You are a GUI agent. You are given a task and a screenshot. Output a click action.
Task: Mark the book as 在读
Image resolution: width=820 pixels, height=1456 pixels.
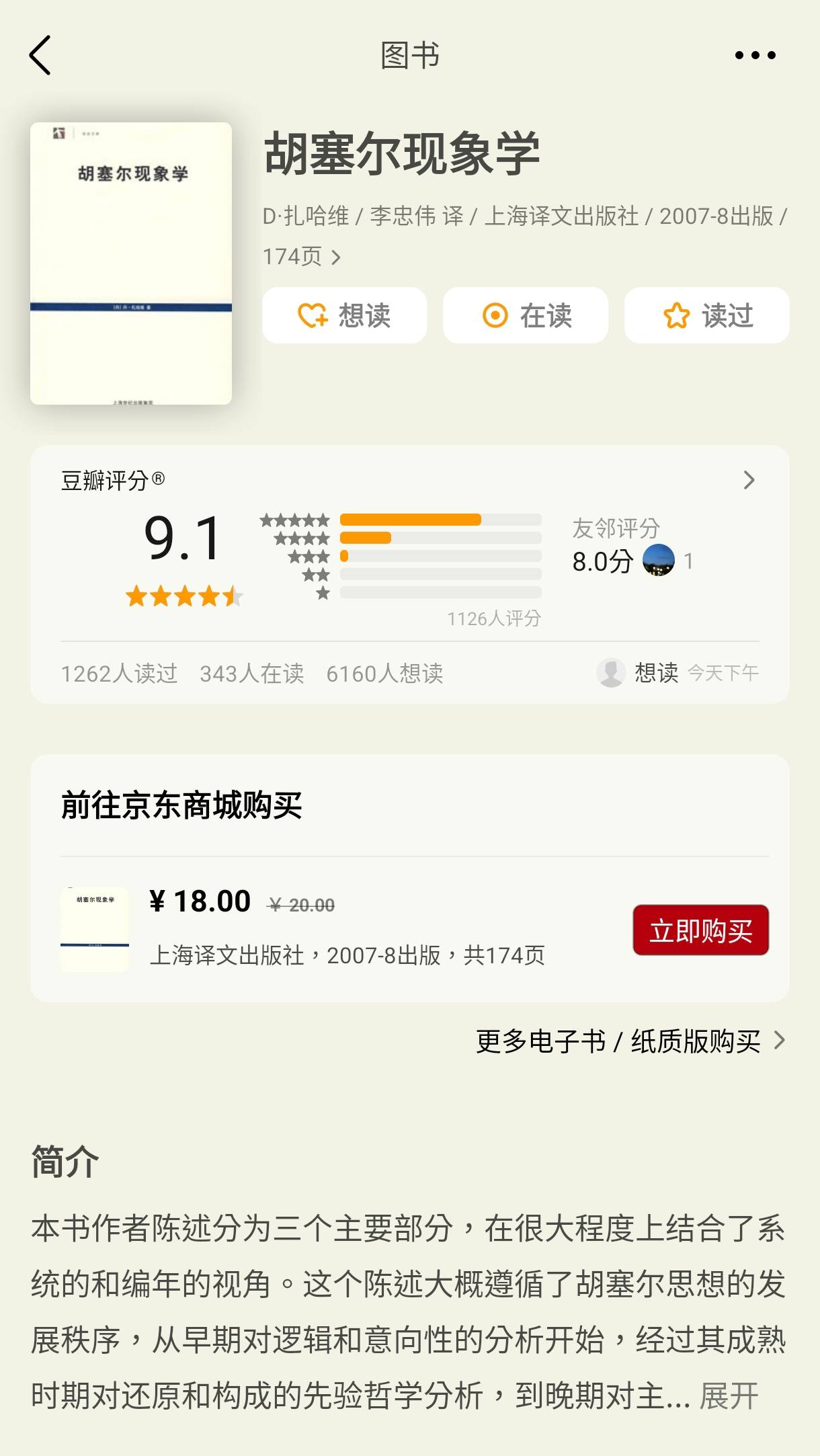coord(526,315)
